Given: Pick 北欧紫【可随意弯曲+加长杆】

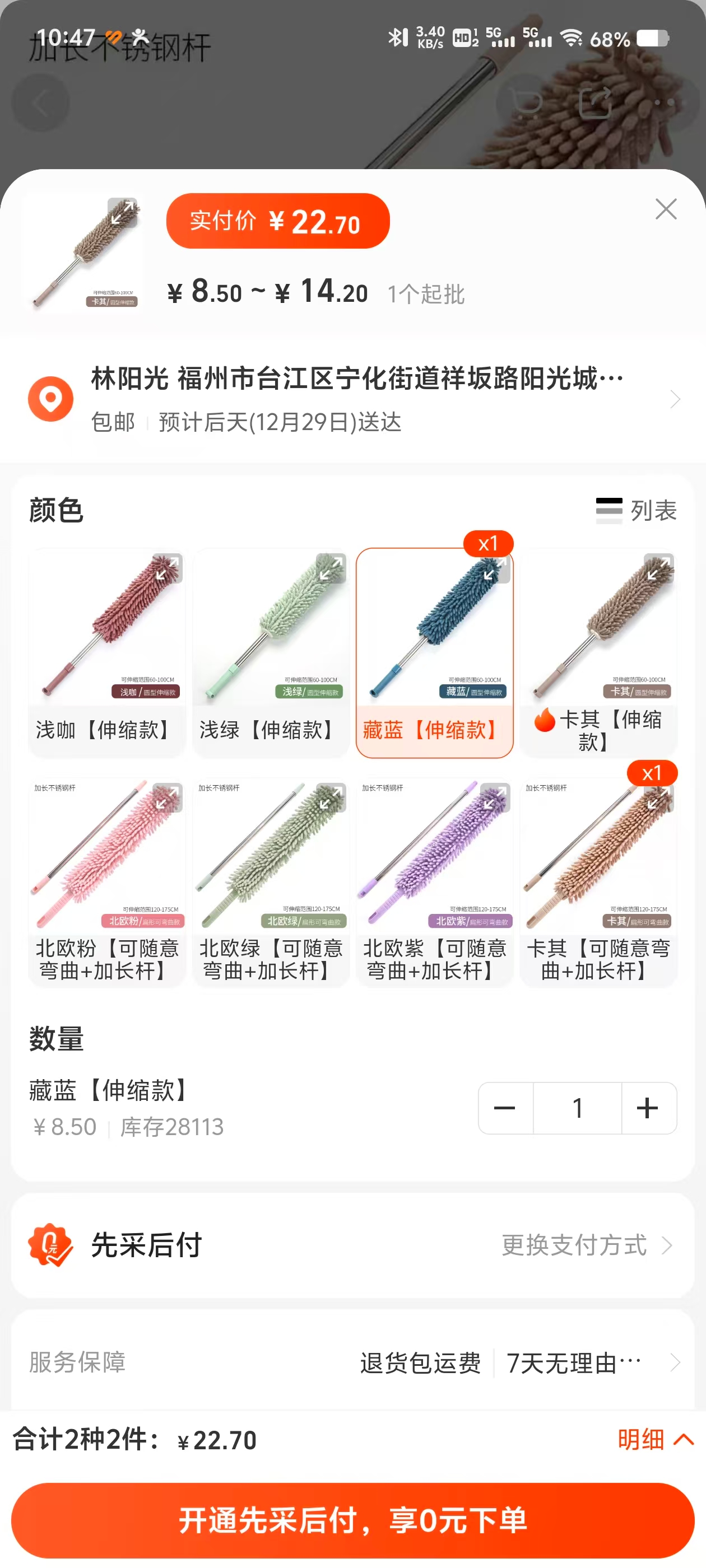Looking at the screenshot, I should 434,882.
